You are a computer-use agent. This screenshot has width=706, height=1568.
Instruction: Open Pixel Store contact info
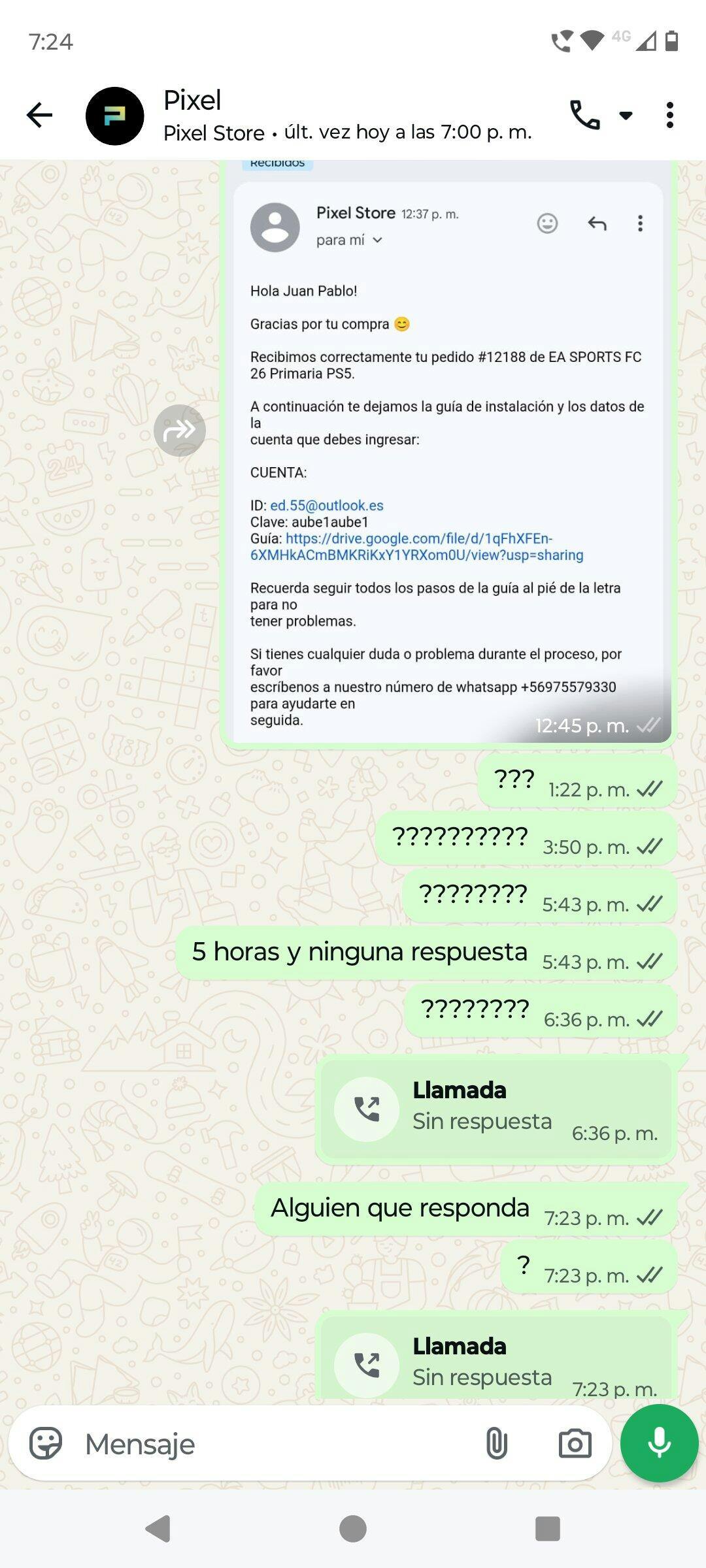(346, 116)
